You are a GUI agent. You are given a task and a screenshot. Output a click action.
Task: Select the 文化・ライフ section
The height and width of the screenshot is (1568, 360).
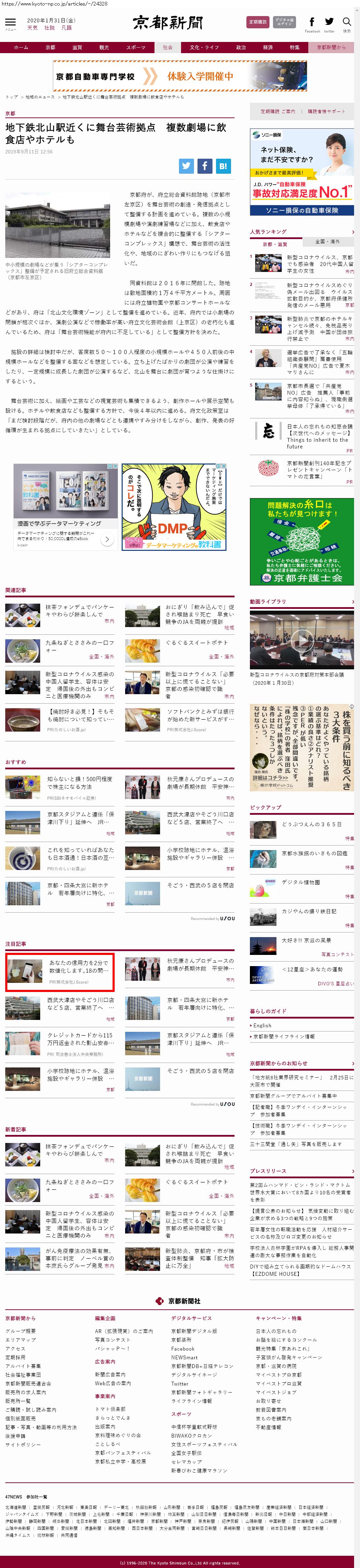[203, 48]
